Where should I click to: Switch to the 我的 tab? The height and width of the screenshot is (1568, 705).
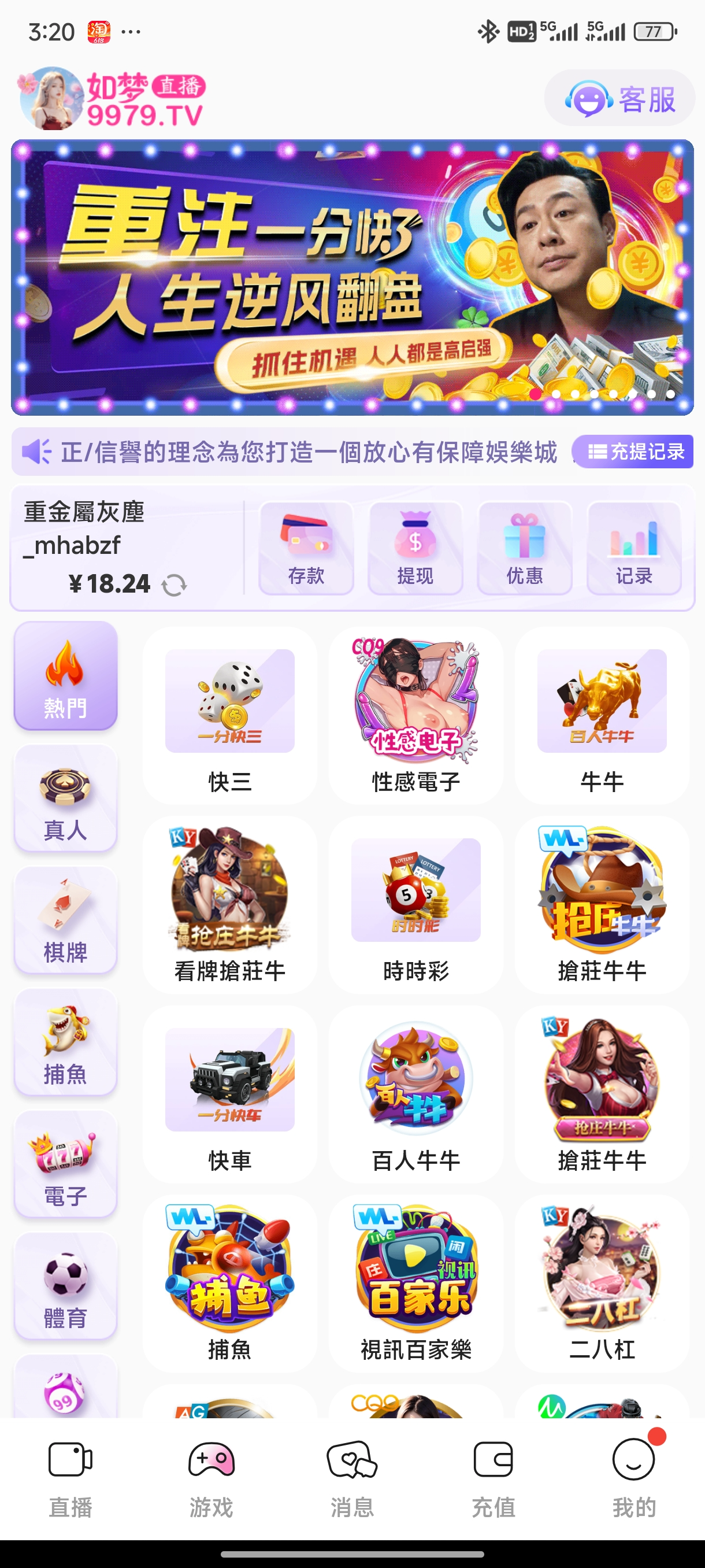pyautogui.click(x=634, y=1478)
